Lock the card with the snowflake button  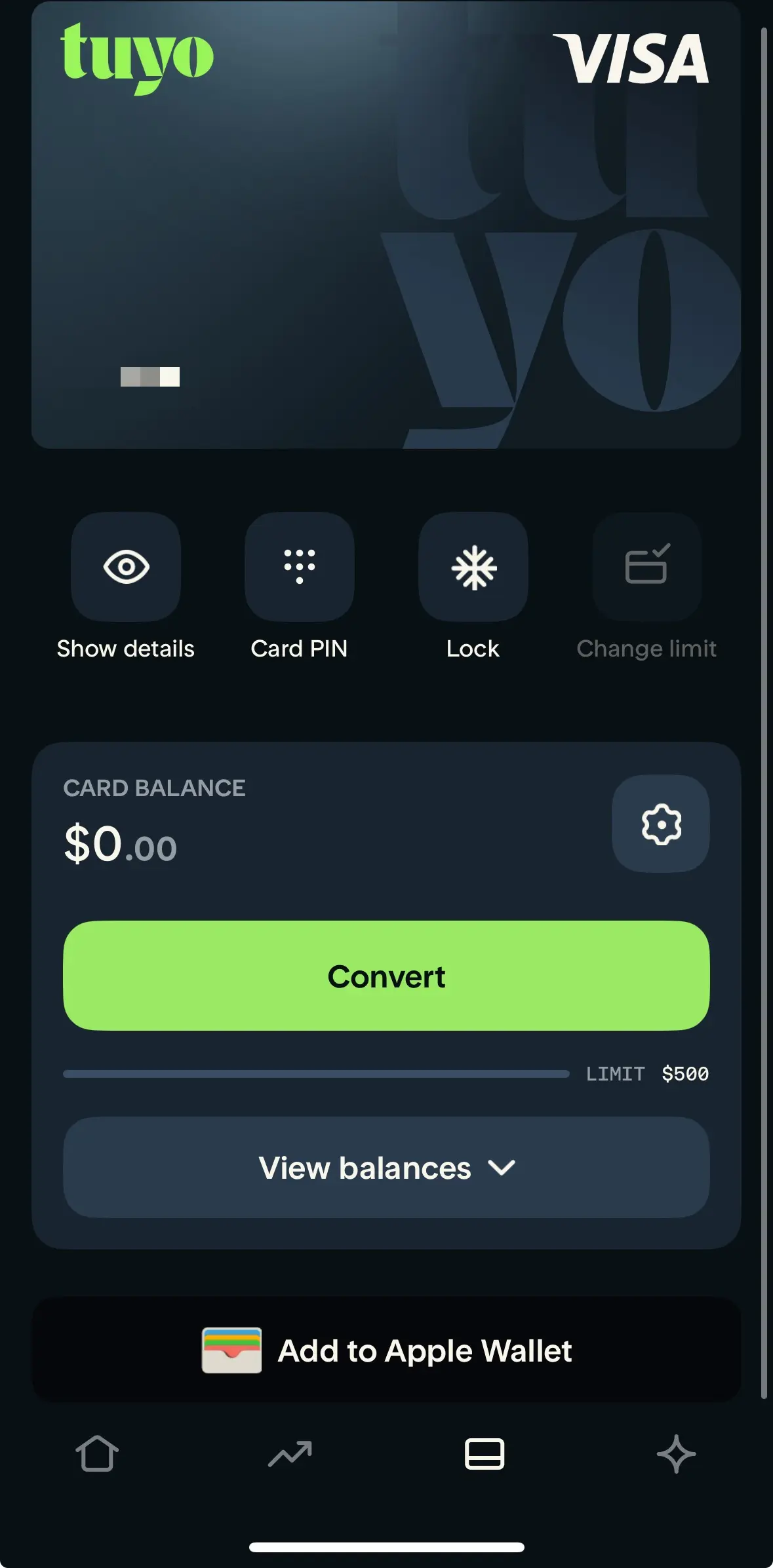473,567
